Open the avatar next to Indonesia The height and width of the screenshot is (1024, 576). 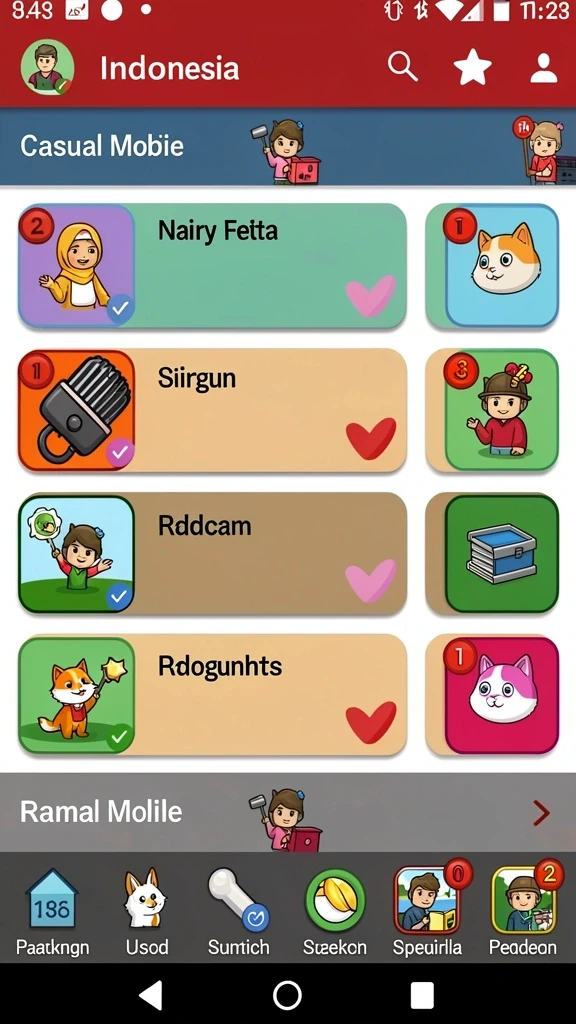pyautogui.click(x=47, y=68)
